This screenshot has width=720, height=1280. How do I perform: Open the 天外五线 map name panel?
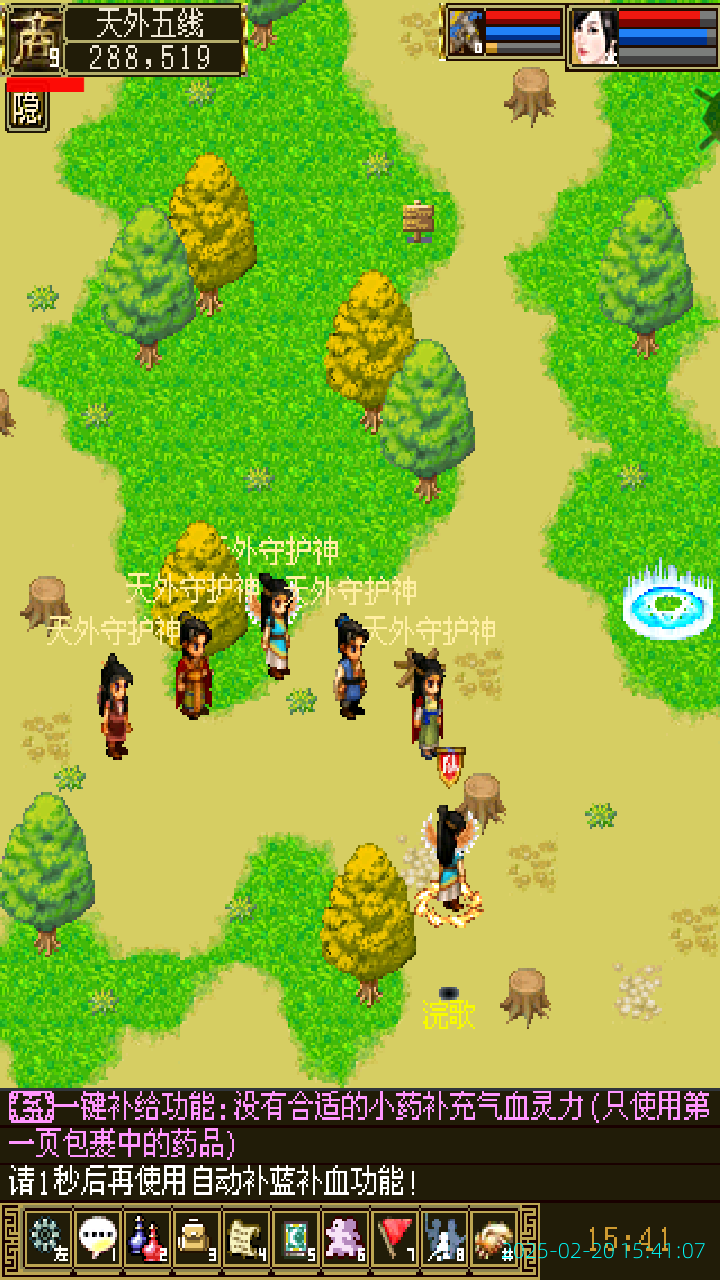pos(156,24)
